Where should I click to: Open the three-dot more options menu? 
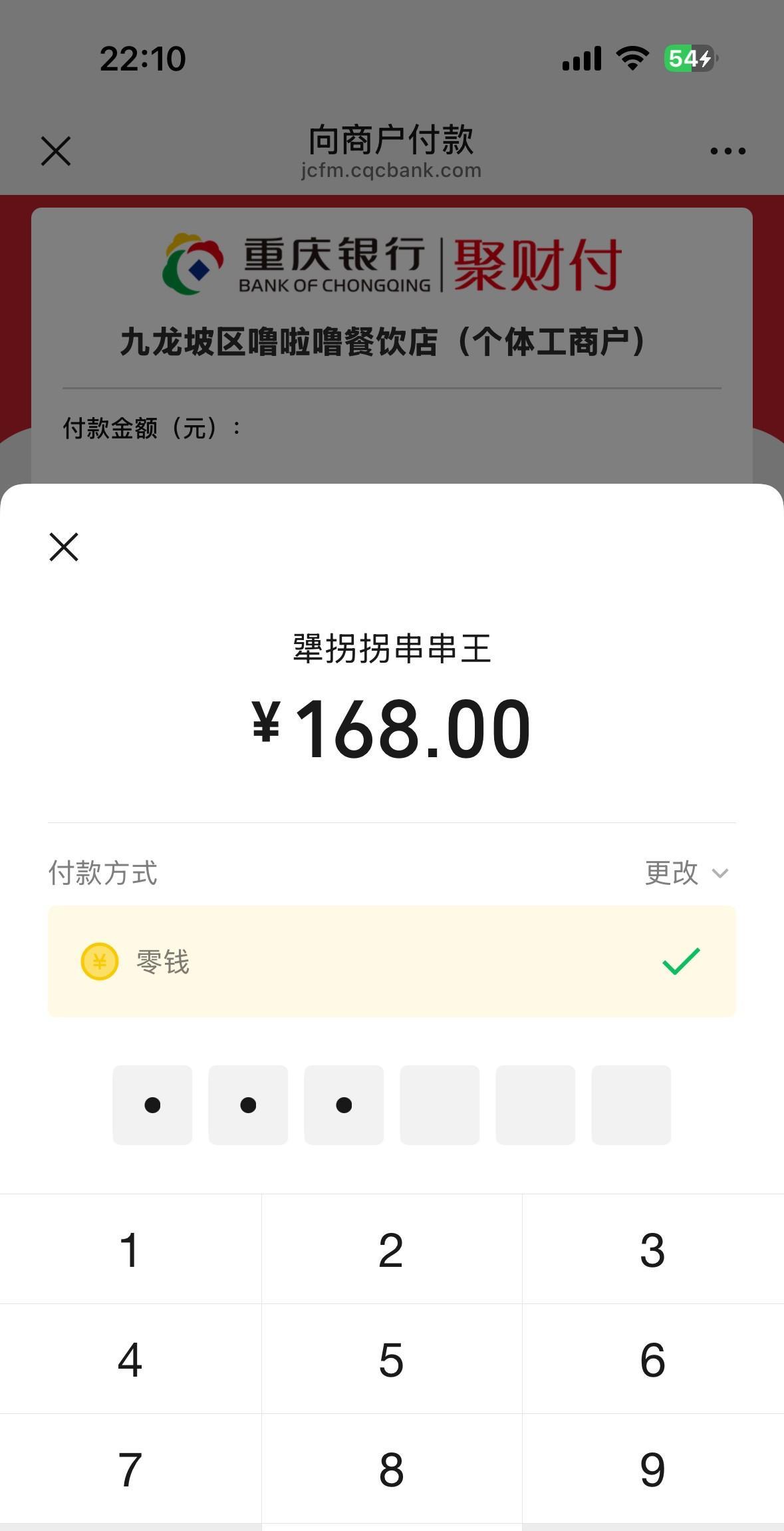click(x=727, y=151)
